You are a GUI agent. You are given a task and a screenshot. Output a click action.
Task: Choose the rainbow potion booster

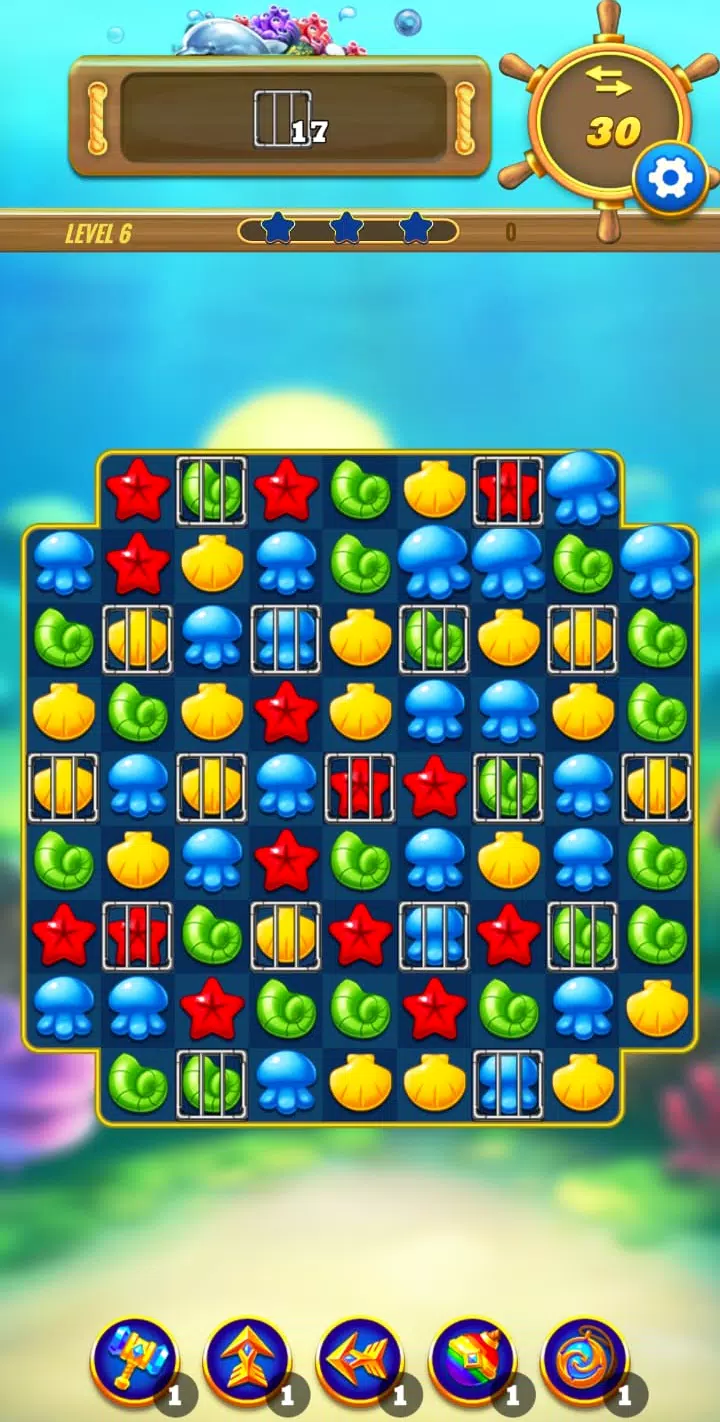472,1361
